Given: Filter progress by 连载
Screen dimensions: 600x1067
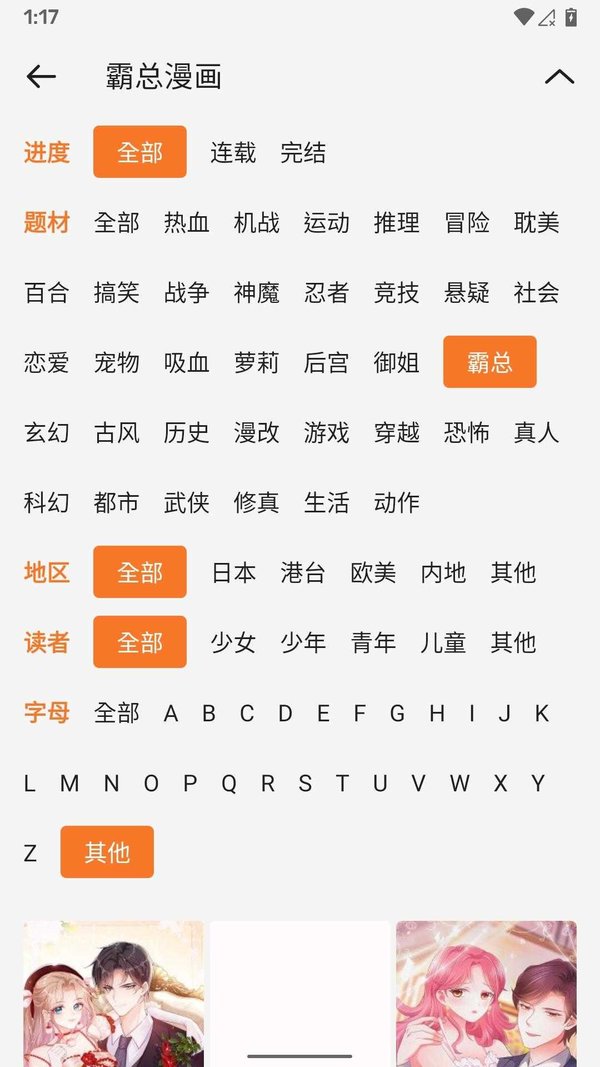Looking at the screenshot, I should [x=233, y=153].
